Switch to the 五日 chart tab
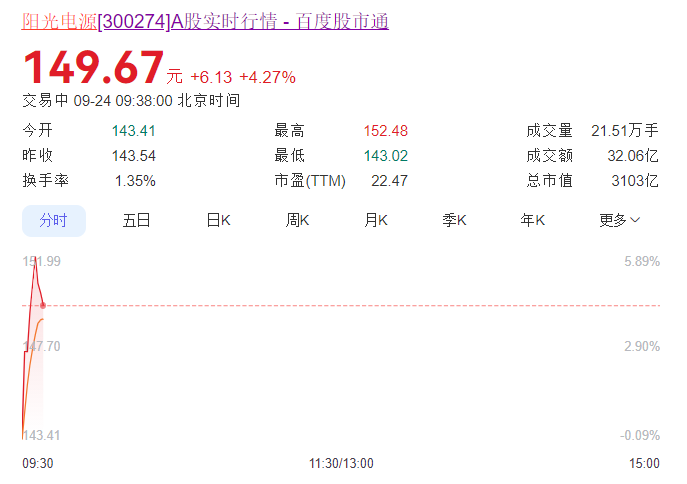The image size is (687, 484). point(136,220)
